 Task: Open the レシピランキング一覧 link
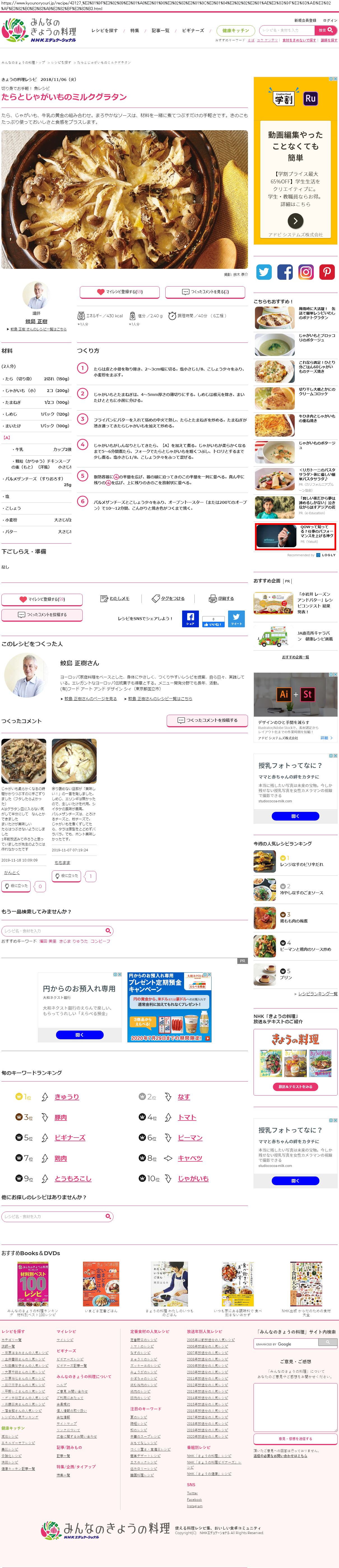coord(317,993)
